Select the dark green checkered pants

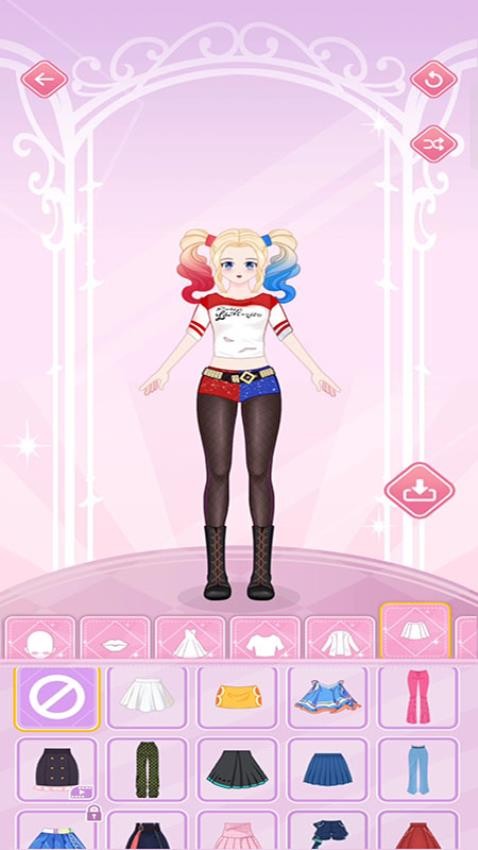coord(147,770)
